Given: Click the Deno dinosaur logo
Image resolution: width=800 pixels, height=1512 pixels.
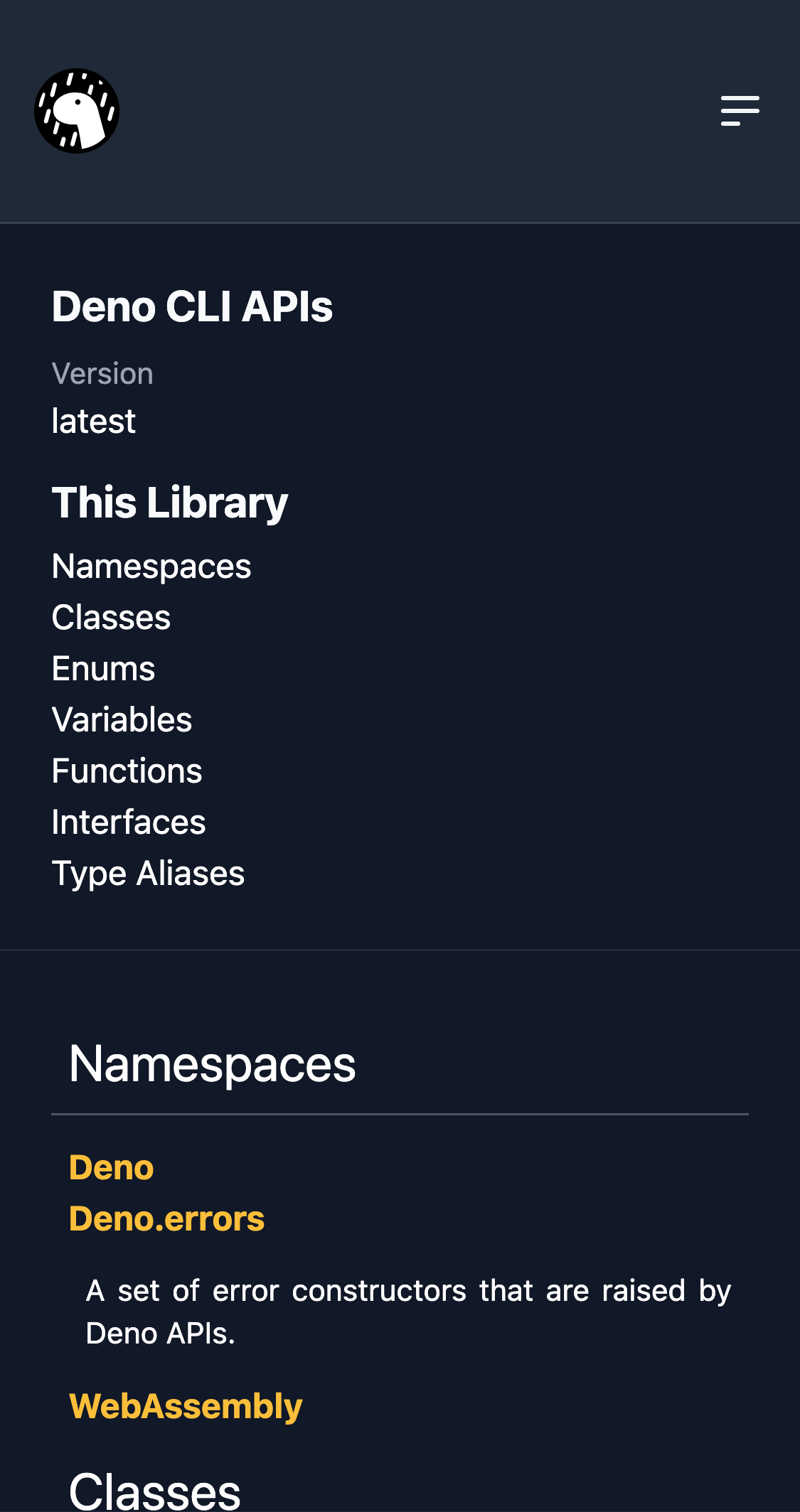Looking at the screenshot, I should pyautogui.click(x=76, y=109).
